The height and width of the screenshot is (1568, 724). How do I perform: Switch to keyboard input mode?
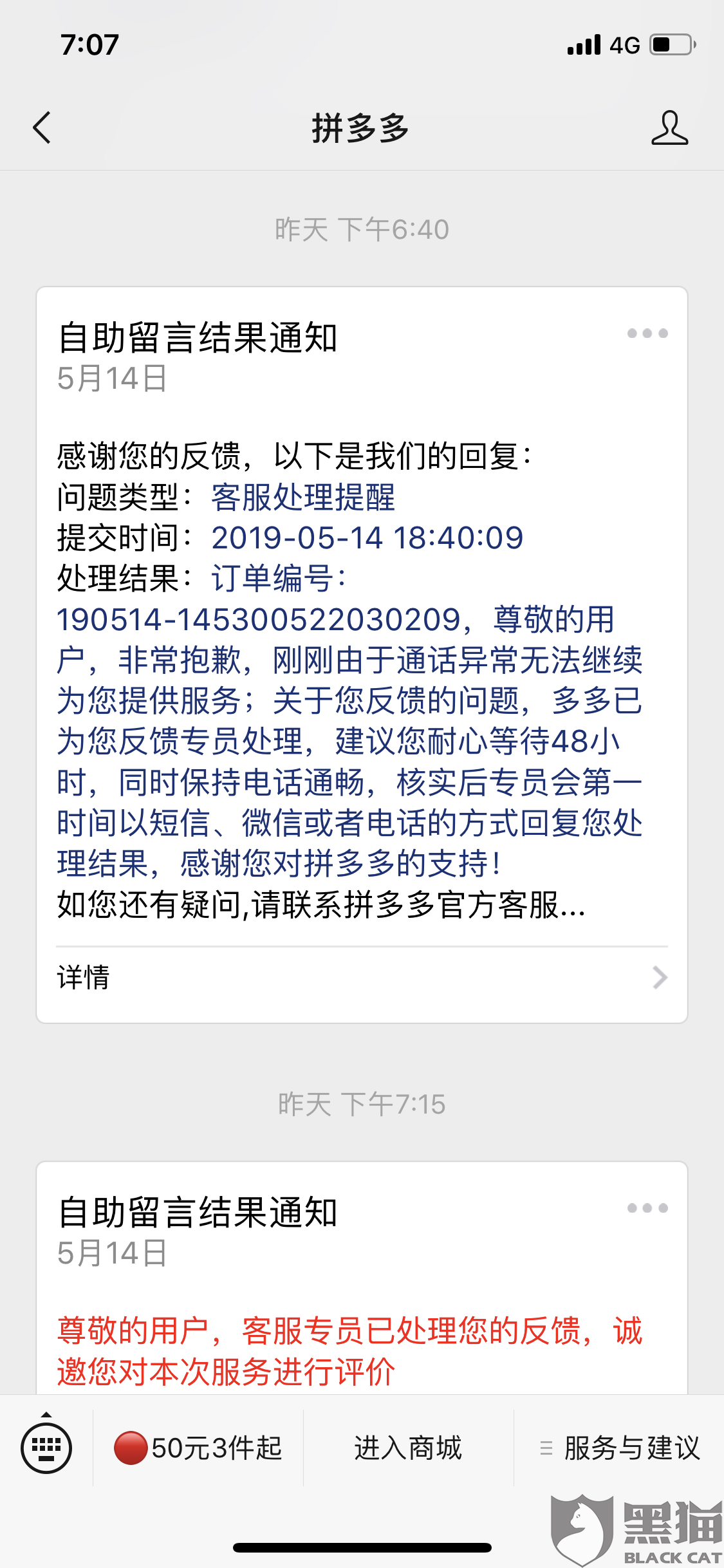pos(46,1448)
